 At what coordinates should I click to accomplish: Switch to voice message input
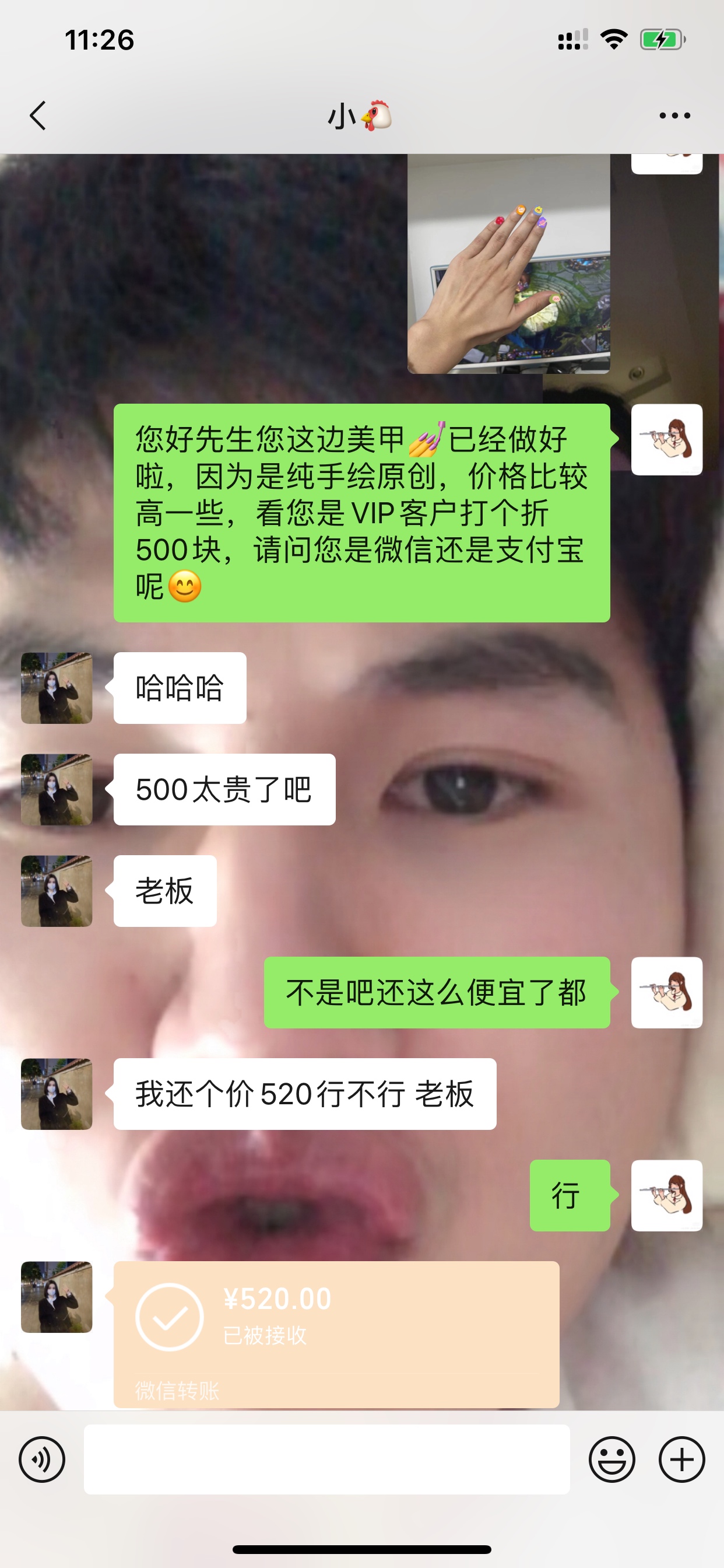click(41, 1459)
